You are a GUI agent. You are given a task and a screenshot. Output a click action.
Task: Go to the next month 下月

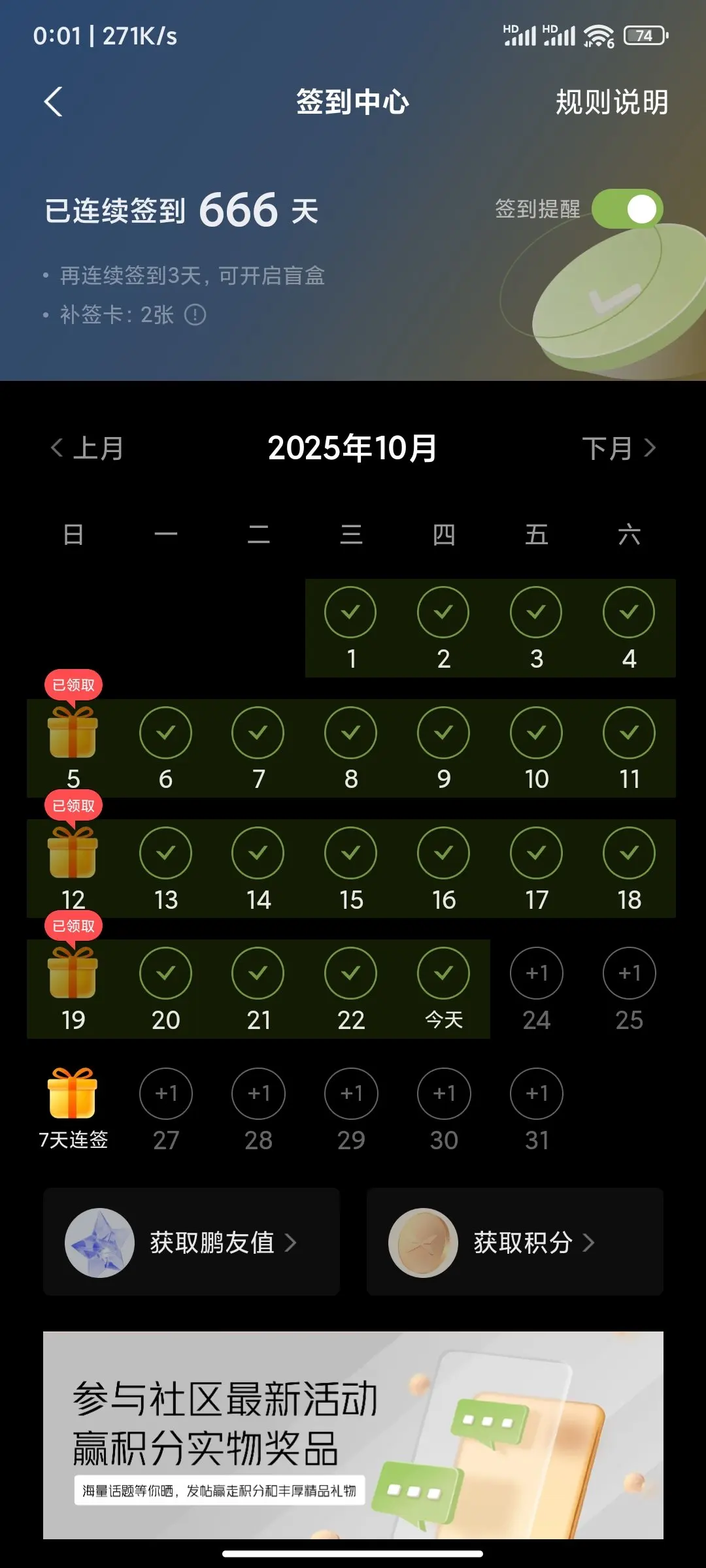(x=618, y=448)
